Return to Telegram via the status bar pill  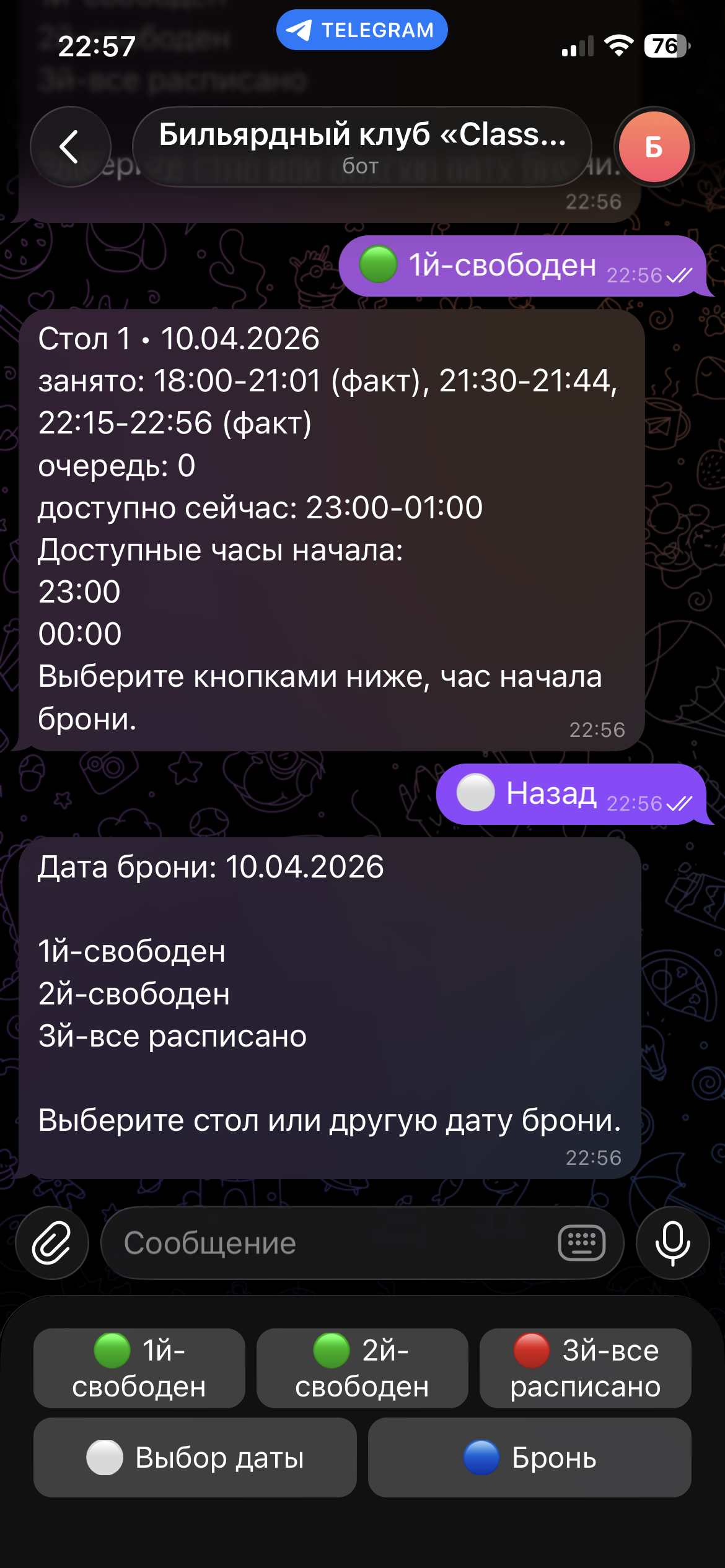coord(362,30)
